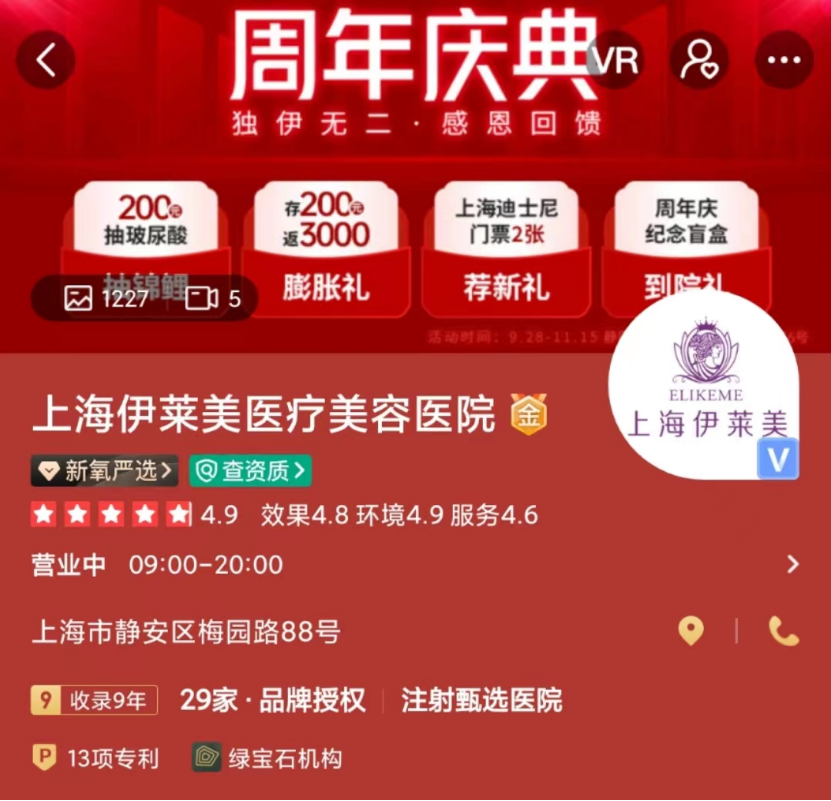831x801 pixels.
Task: Call the hospital with phone icon
Action: coord(783,631)
